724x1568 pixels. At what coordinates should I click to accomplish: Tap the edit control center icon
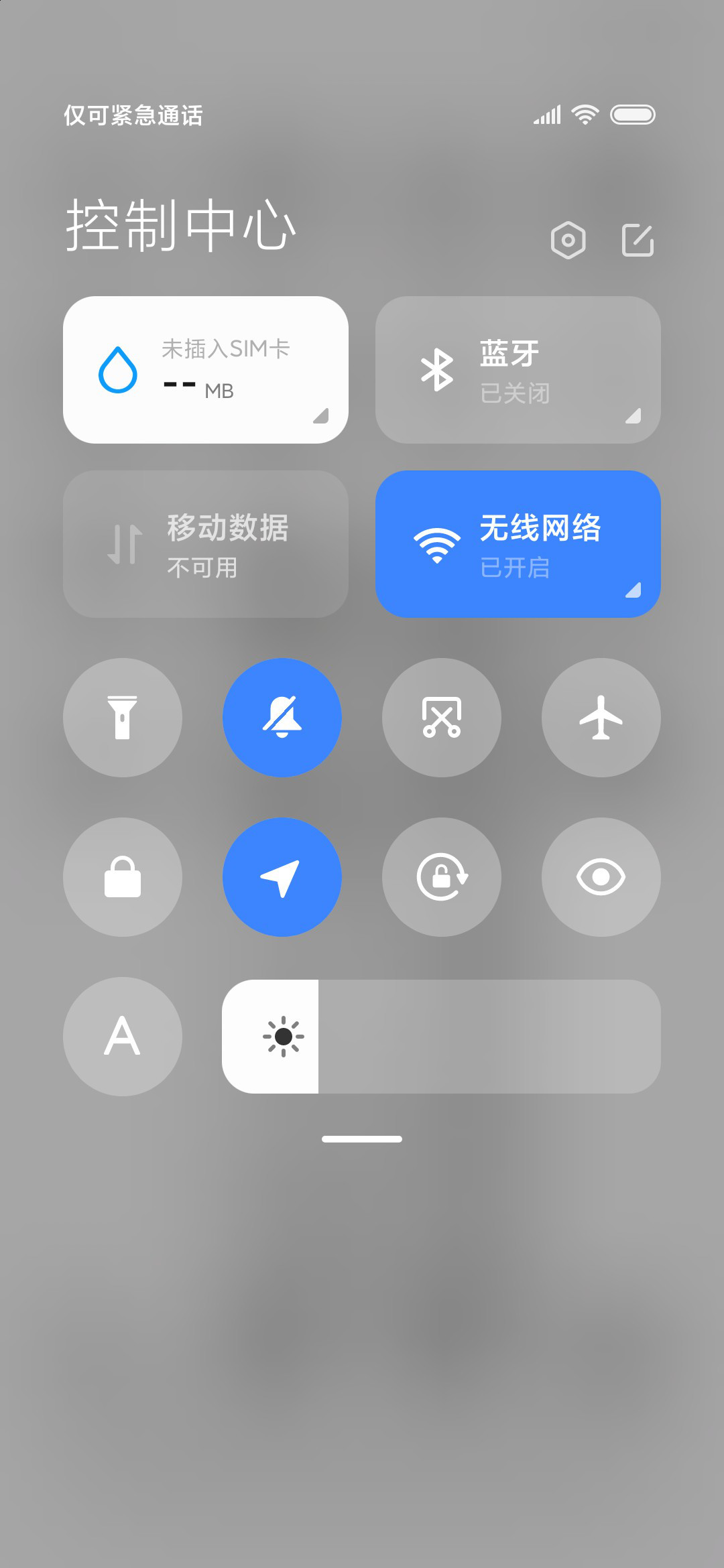tap(638, 240)
